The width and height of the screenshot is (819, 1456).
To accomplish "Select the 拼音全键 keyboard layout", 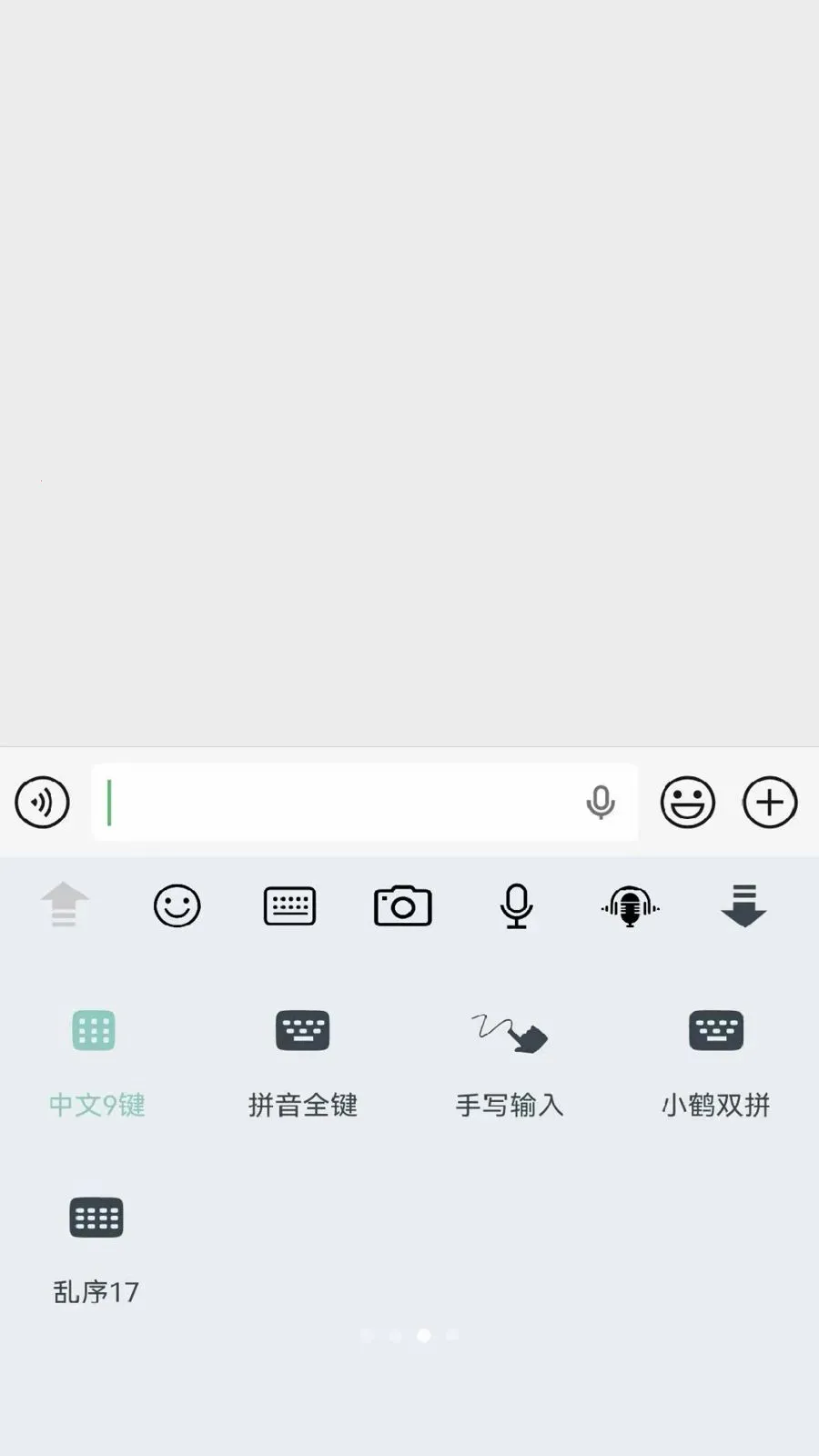I will click(303, 1060).
